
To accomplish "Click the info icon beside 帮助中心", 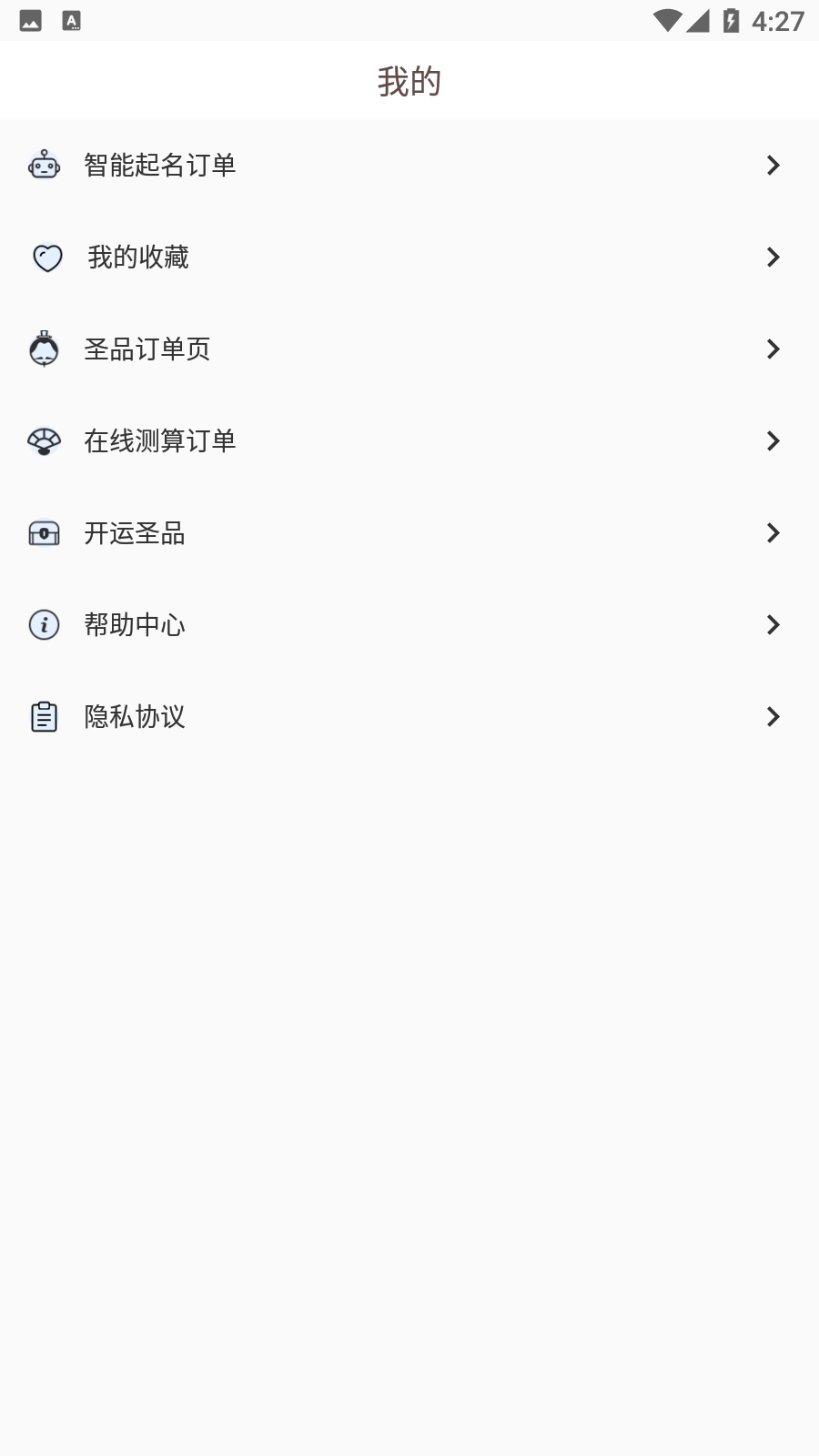I will [x=43, y=625].
